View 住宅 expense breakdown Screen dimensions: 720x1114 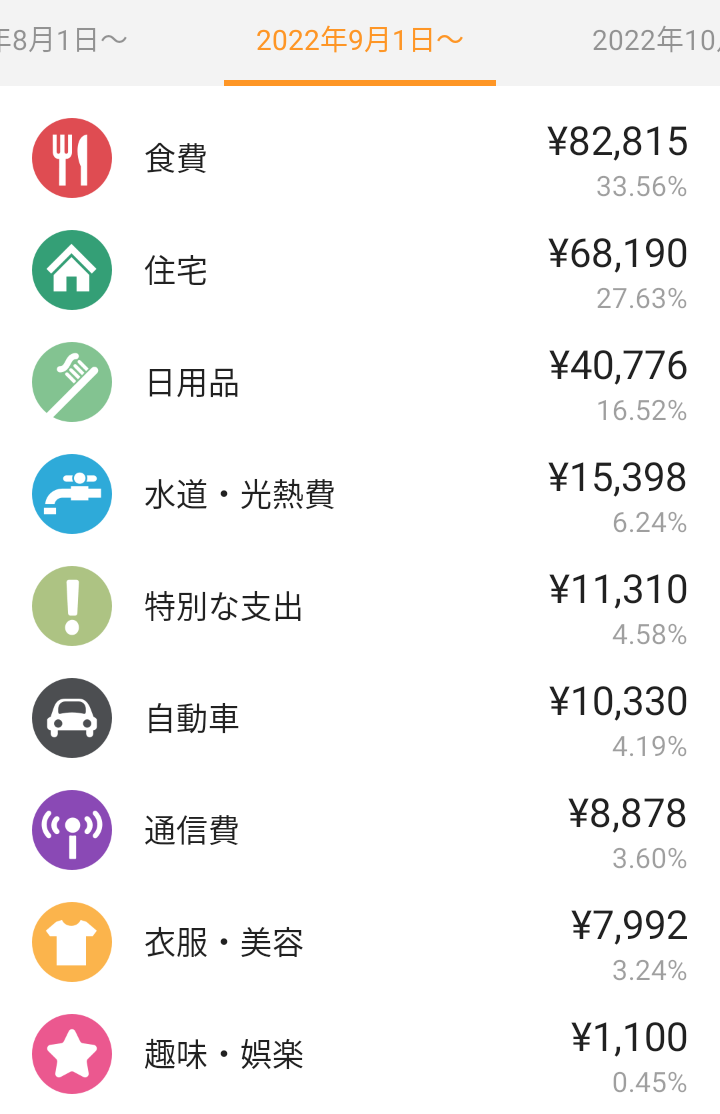pos(360,271)
